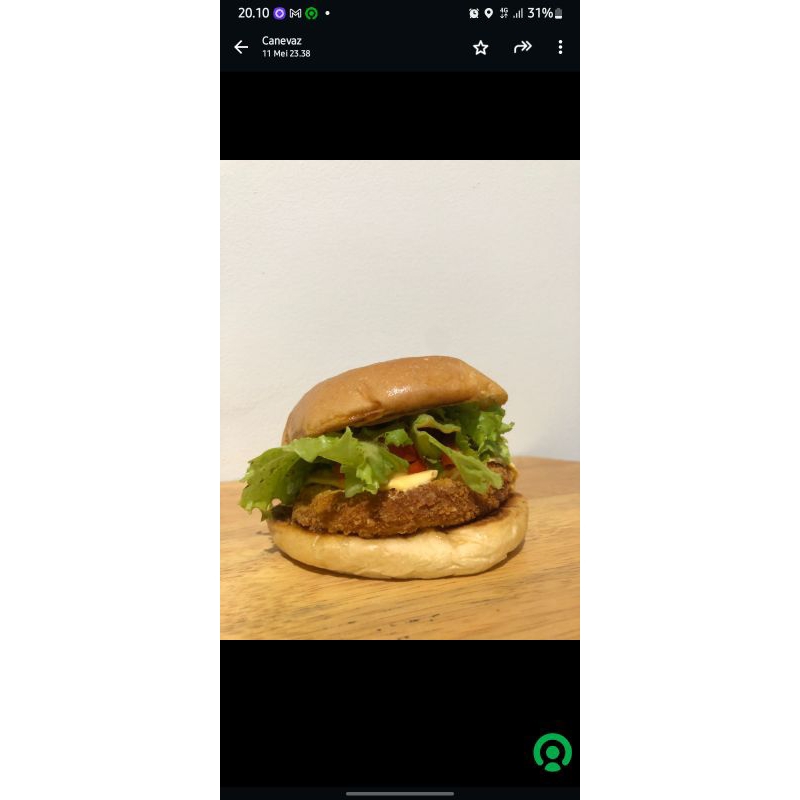Go back from the Canevaz photo
Viewport: 800px width, 800px height.
[241, 47]
